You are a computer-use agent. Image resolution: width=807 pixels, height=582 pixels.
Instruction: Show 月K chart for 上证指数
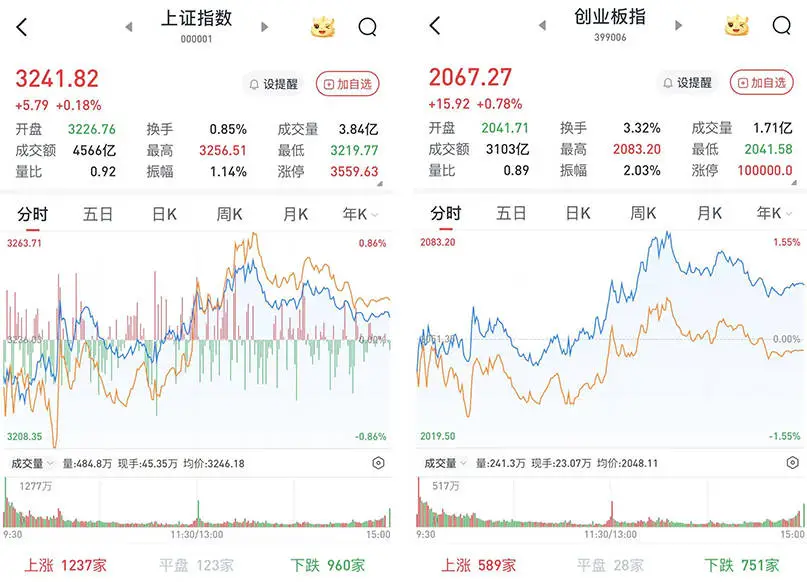(x=296, y=214)
